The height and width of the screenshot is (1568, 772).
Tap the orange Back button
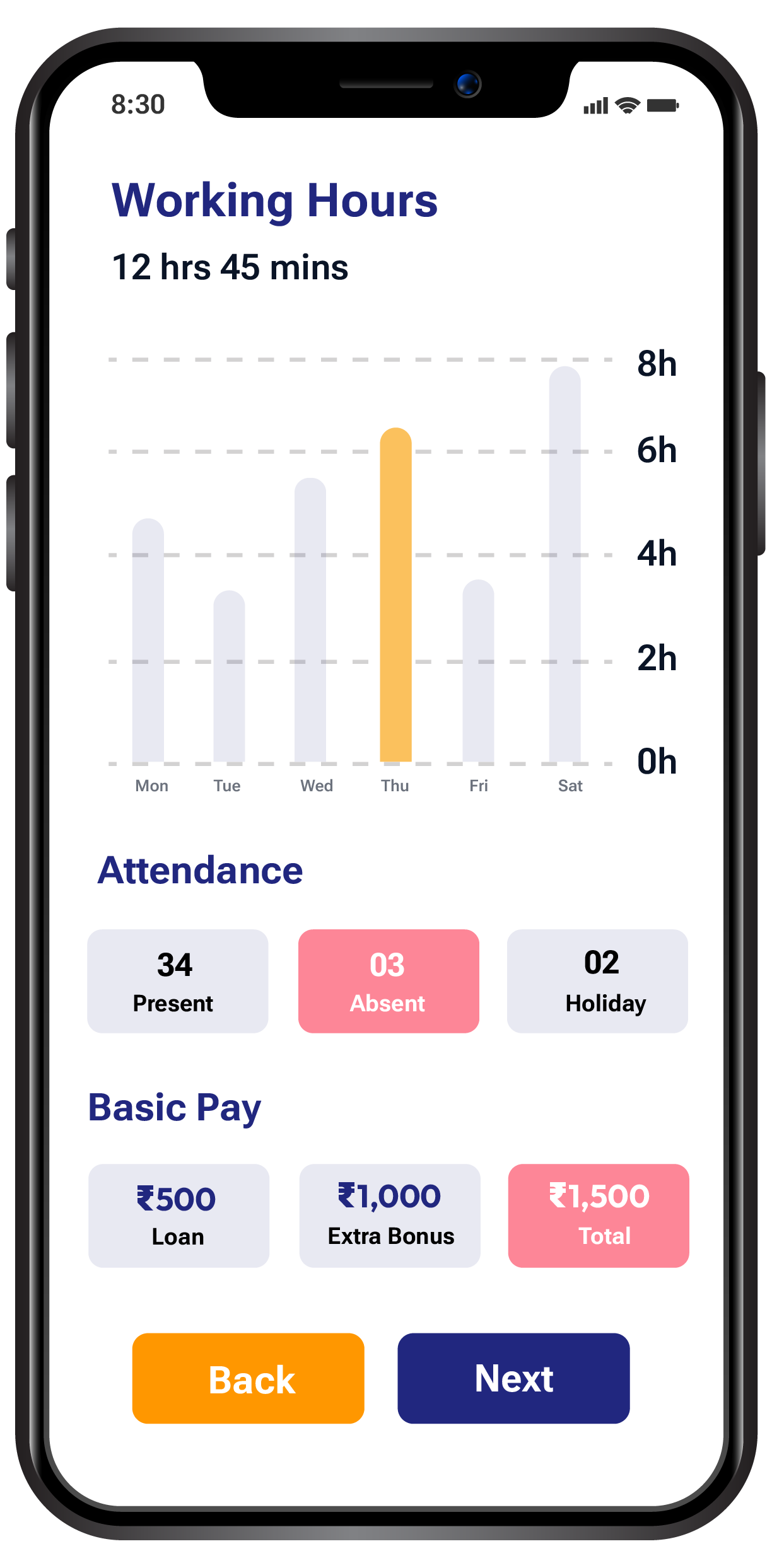[248, 1378]
